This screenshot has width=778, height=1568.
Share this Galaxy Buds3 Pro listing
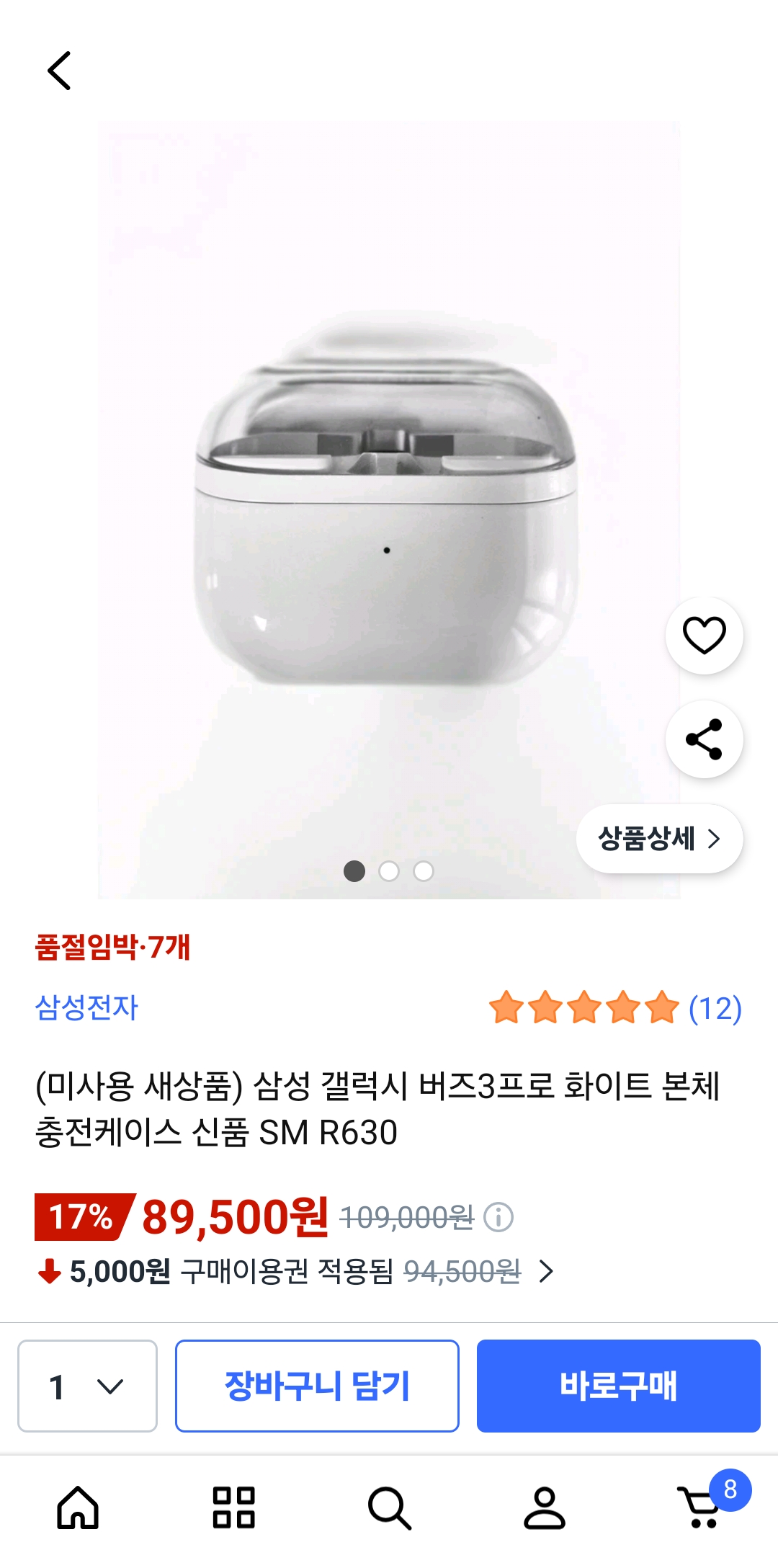pyautogui.click(x=704, y=739)
